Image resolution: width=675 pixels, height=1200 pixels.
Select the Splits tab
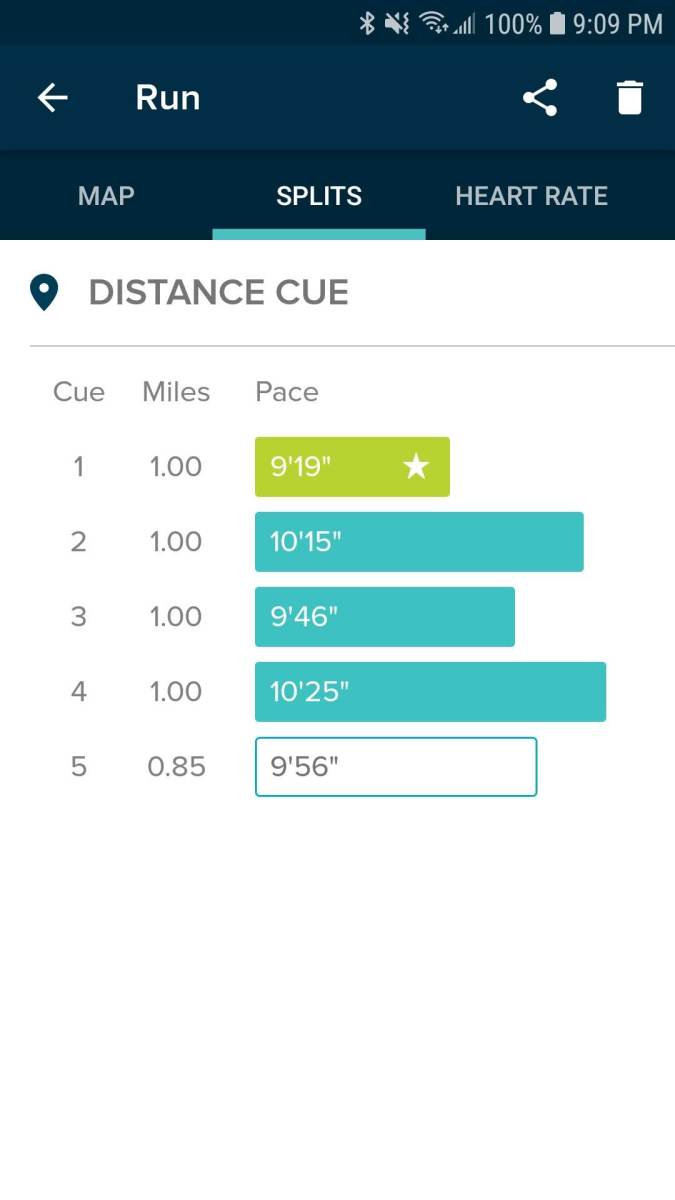point(319,196)
